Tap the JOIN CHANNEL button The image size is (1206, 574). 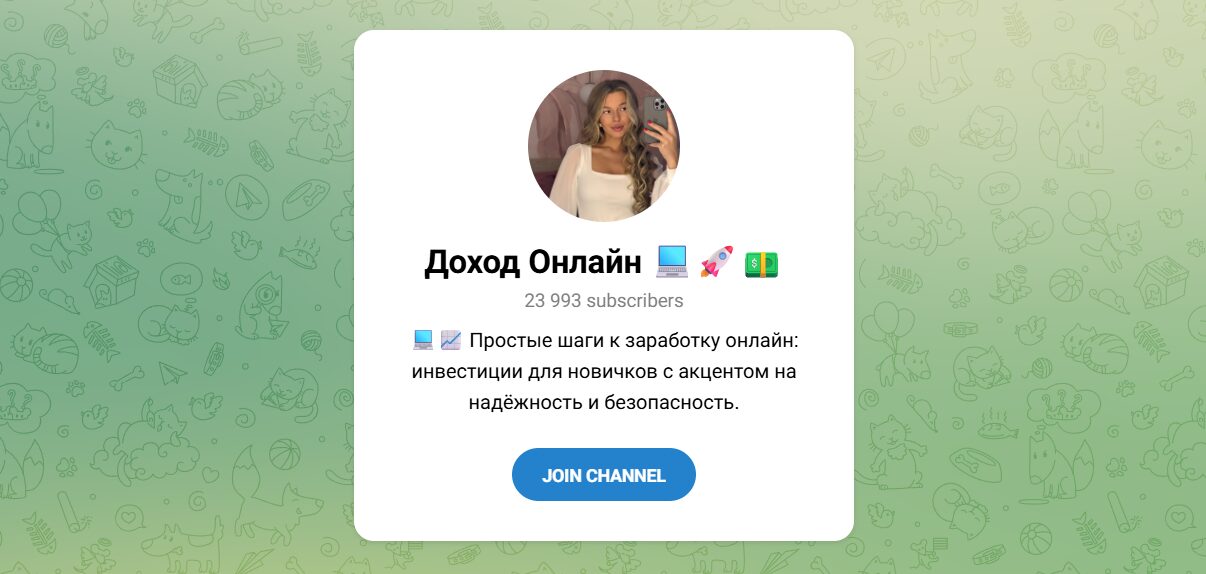point(603,475)
